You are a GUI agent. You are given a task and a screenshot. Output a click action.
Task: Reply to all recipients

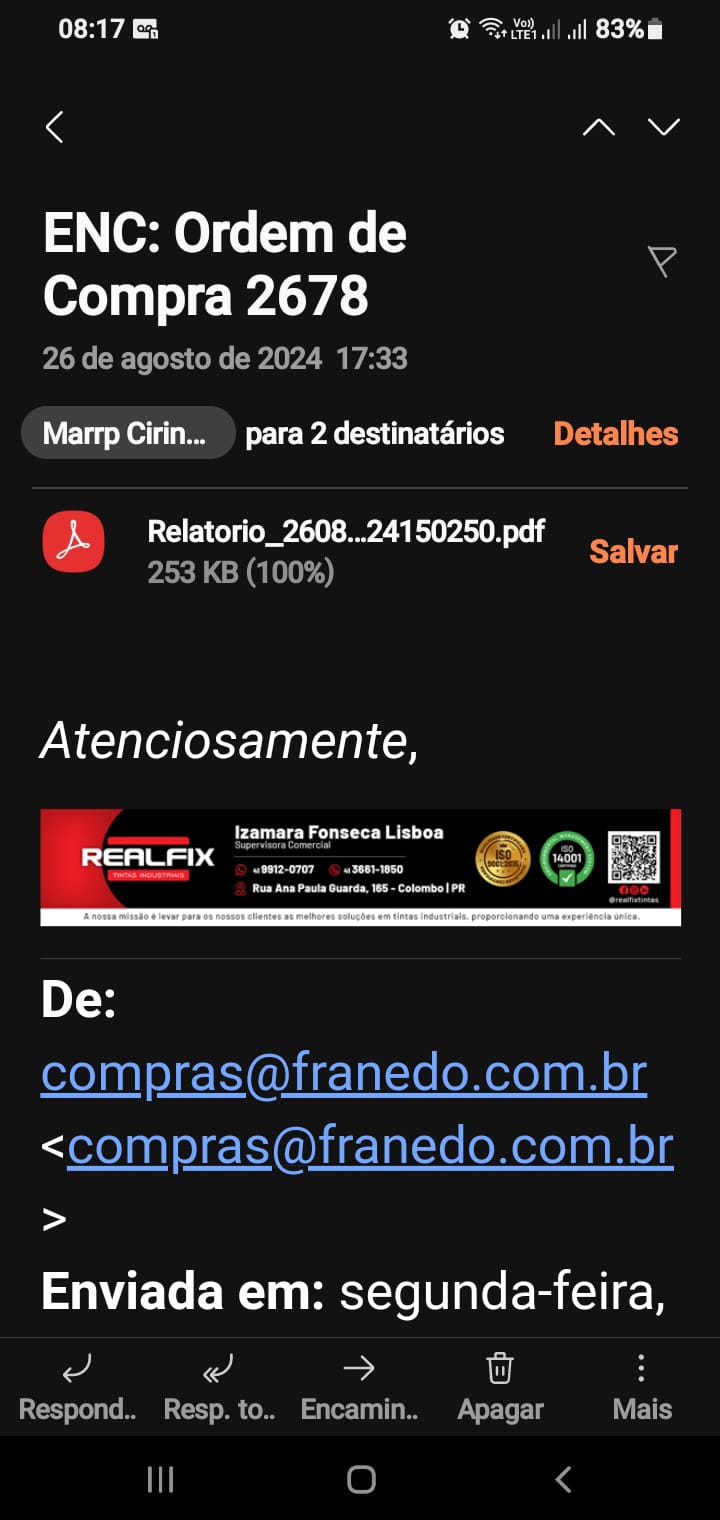point(218,1385)
